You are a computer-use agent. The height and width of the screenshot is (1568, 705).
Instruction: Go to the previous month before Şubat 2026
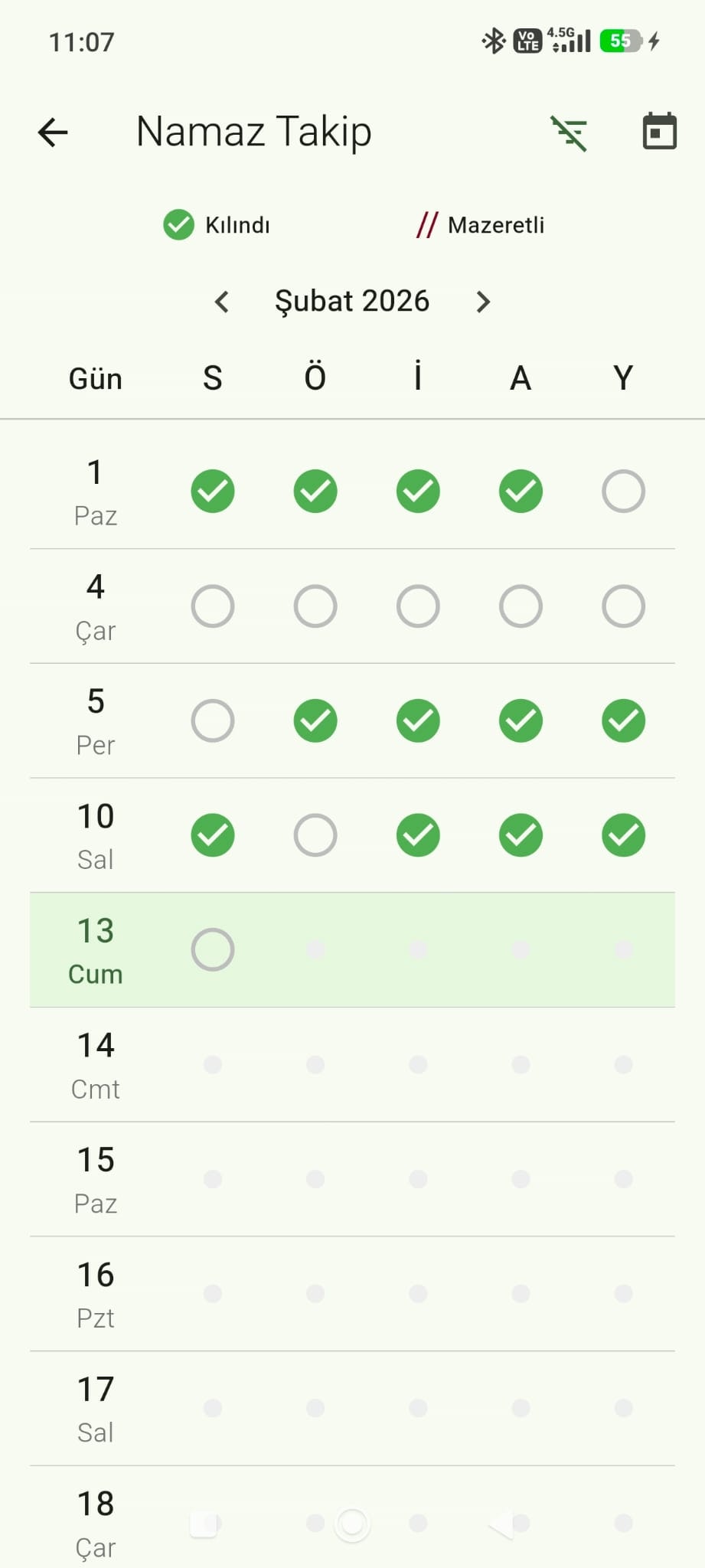222,302
